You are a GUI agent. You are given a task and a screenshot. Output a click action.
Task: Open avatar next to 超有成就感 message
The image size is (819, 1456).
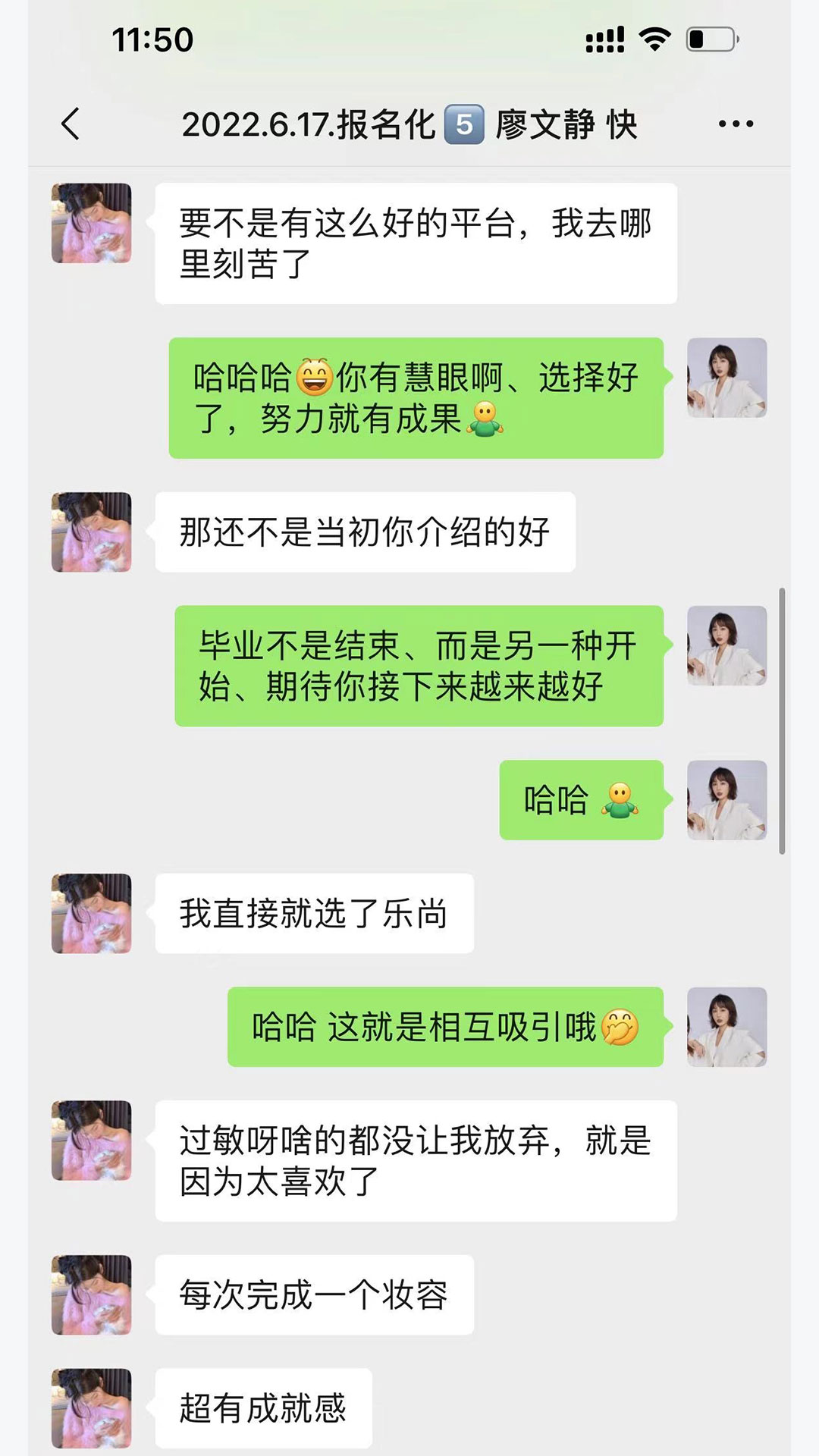pyautogui.click(x=91, y=1407)
